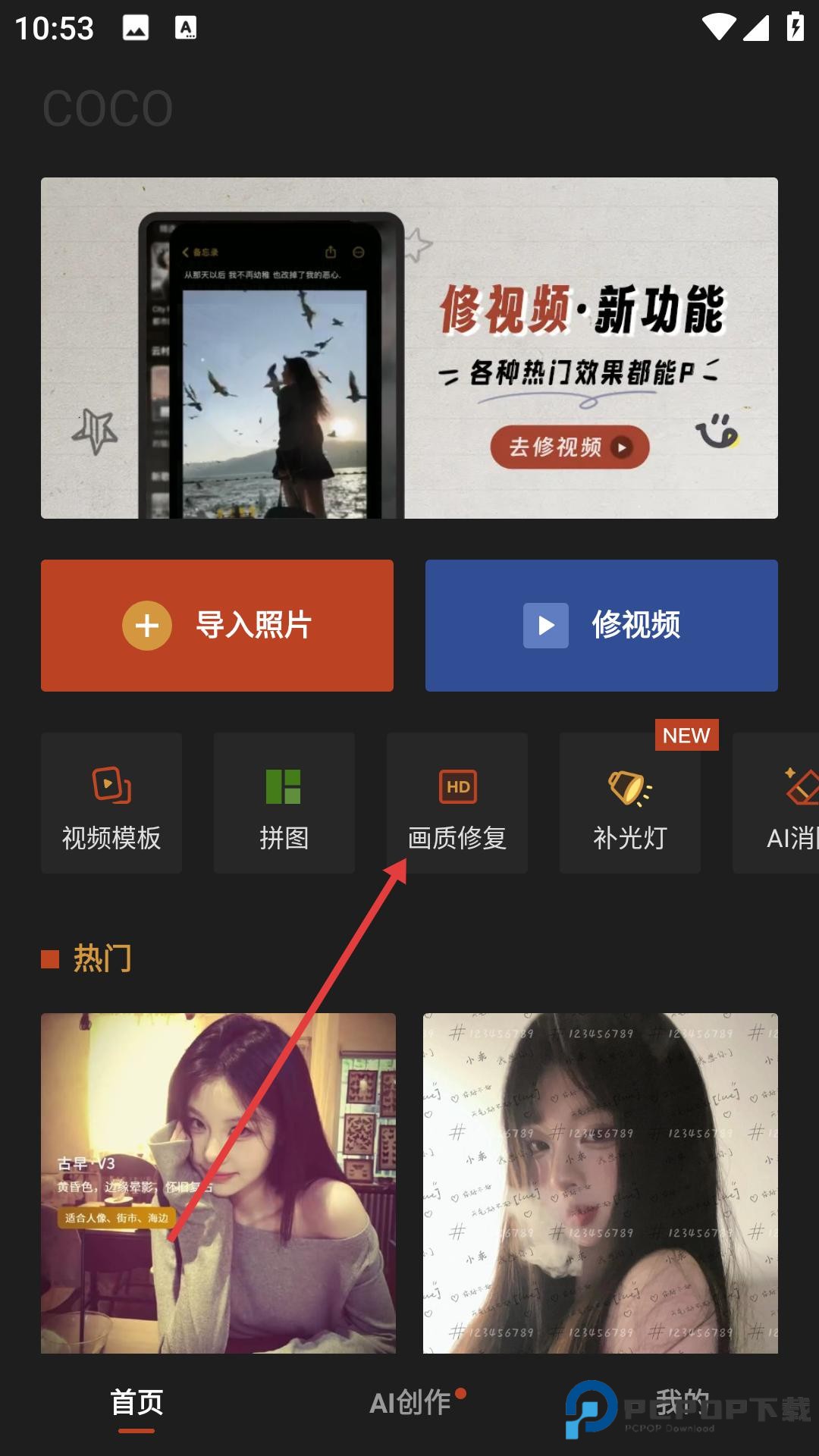Open 画质修复 HD quality repair
819x1456 pixels.
point(457,803)
